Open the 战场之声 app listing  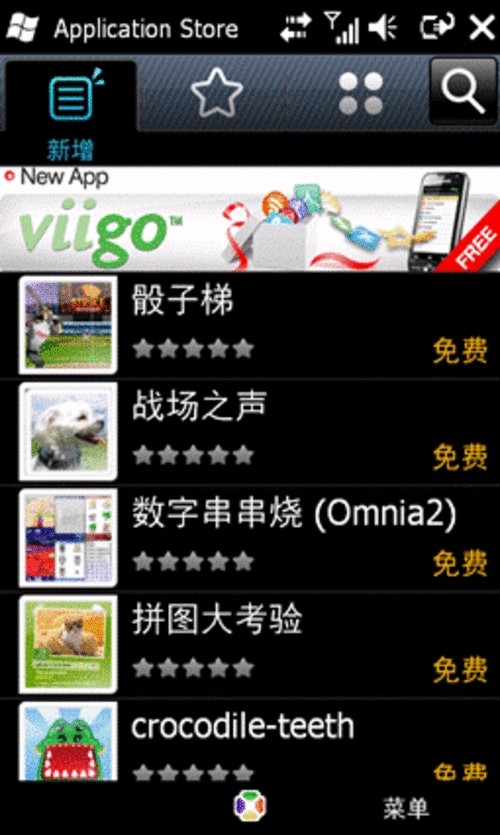(250, 432)
